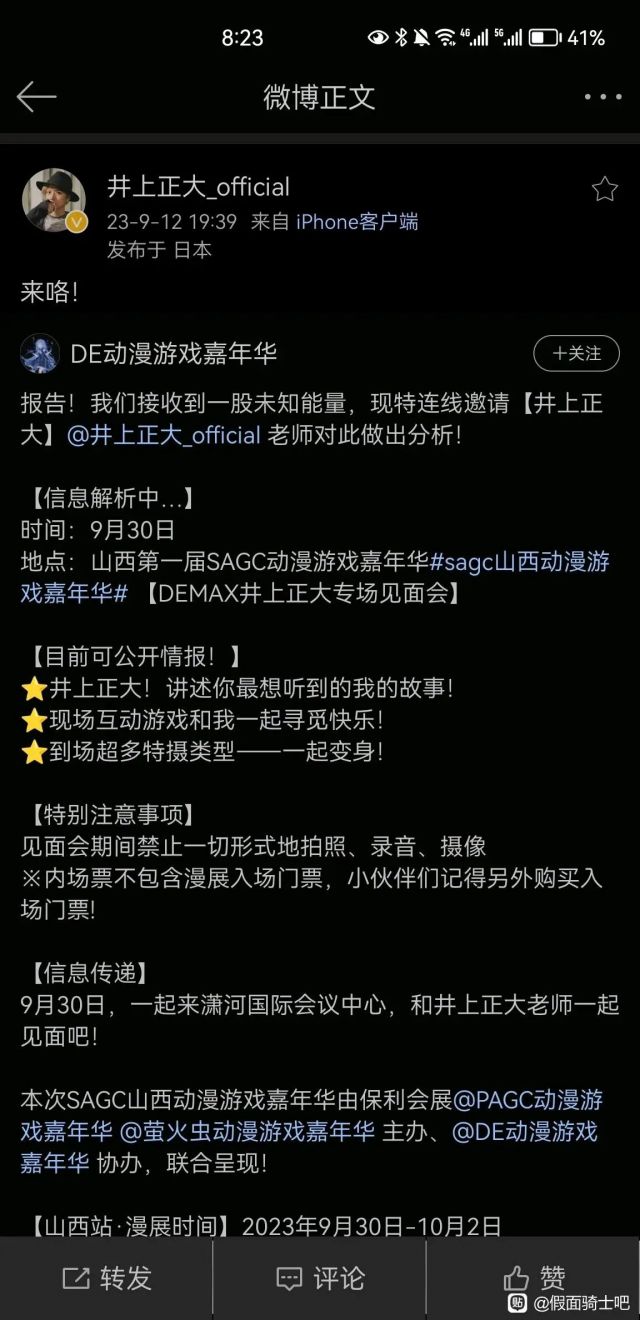This screenshot has width=640, height=1320.
Task: Follow DE动漫游戏嘉年华 with +关注
Action: pos(576,353)
